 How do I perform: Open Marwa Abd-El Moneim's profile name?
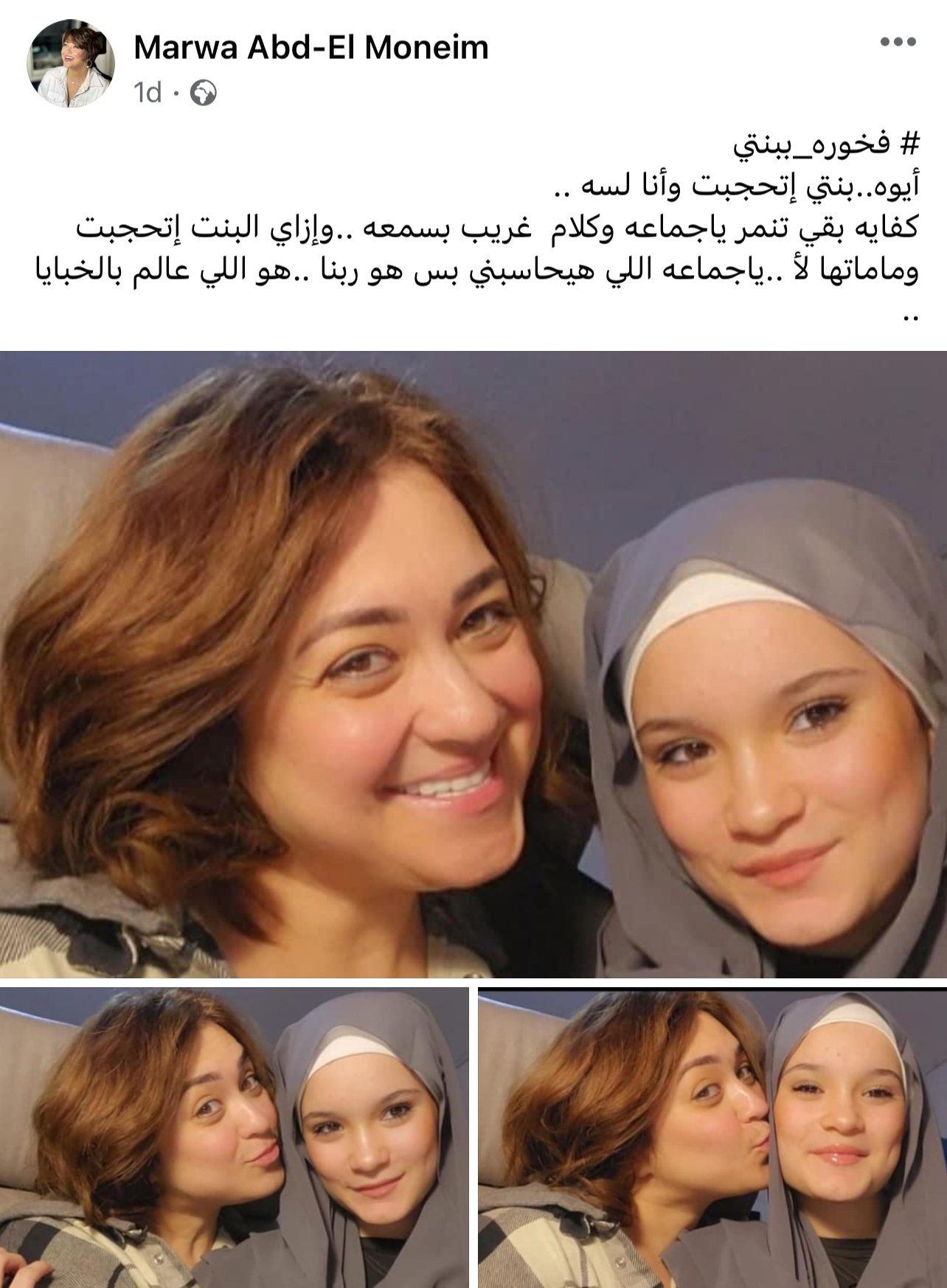pyautogui.click(x=311, y=48)
